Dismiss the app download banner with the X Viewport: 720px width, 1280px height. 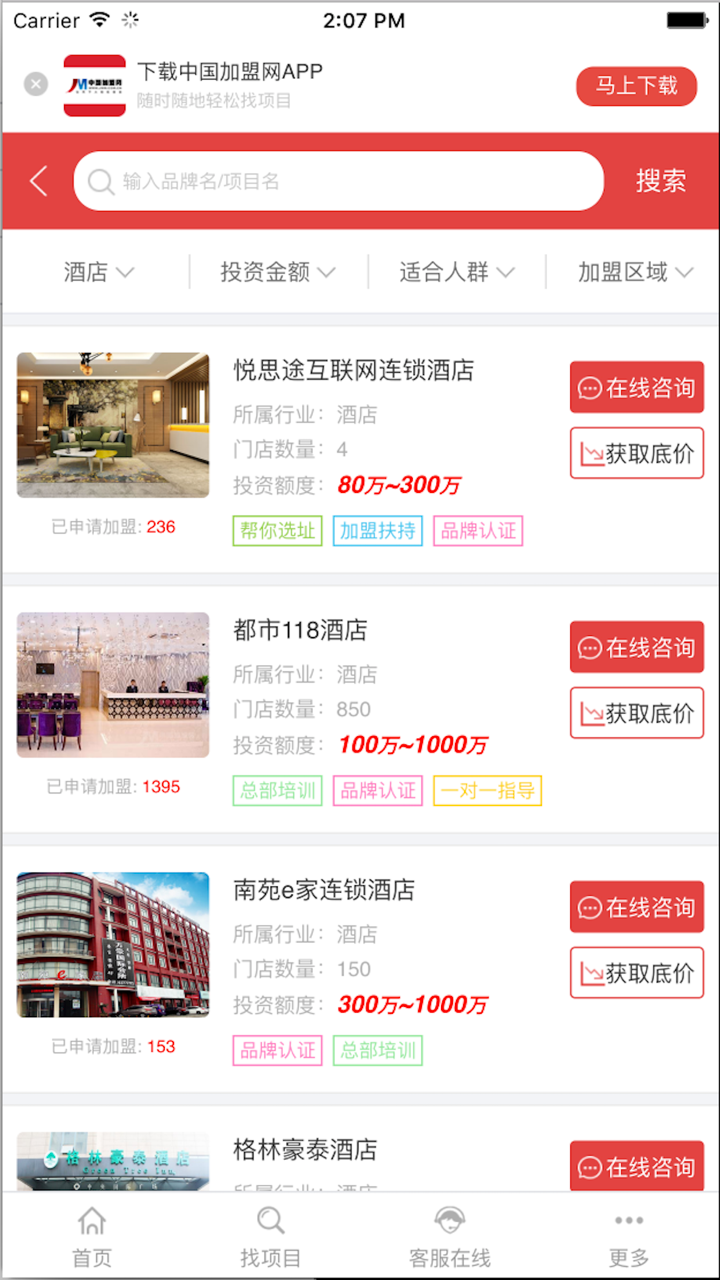point(35,83)
